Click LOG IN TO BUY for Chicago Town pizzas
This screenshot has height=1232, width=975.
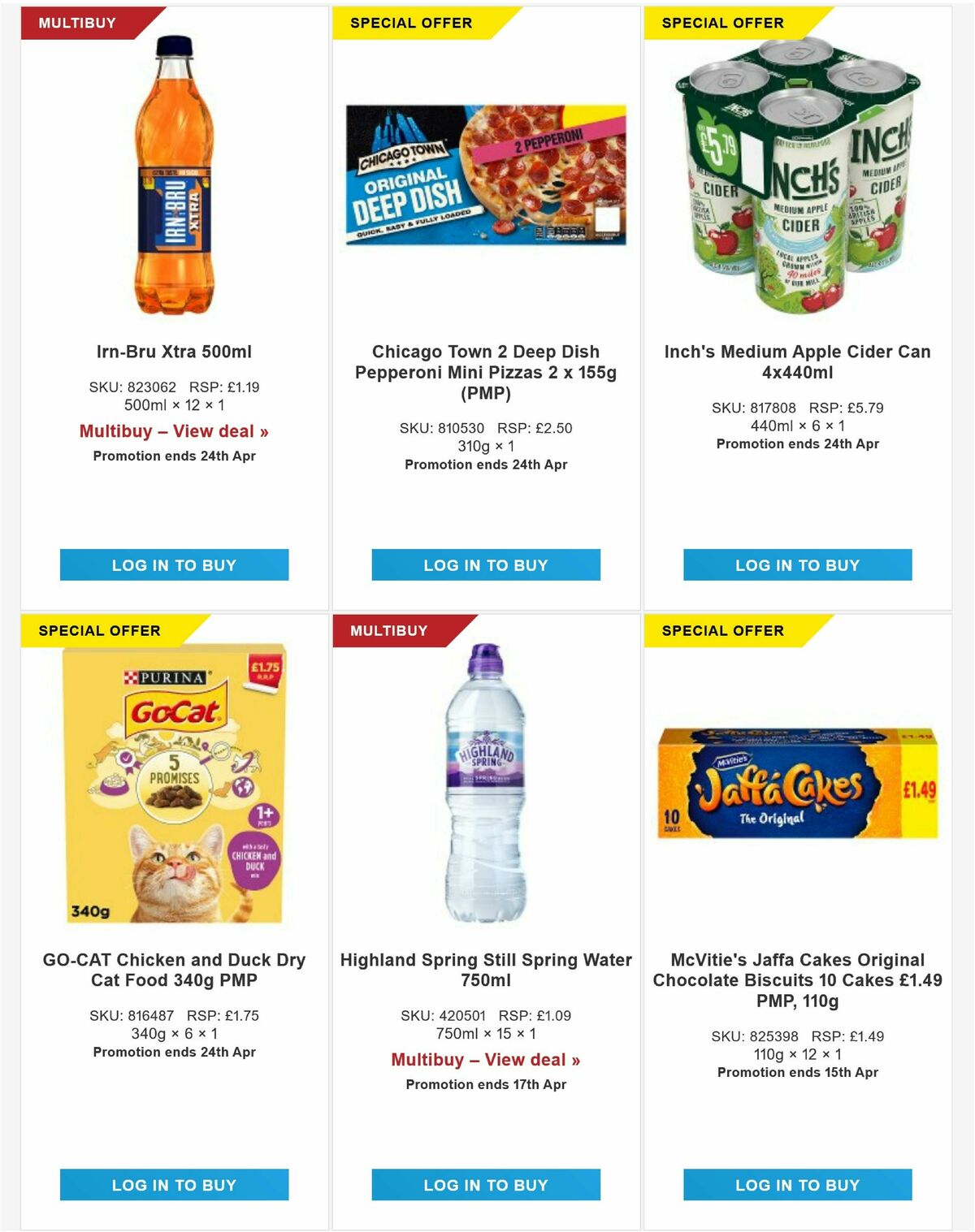(x=487, y=564)
